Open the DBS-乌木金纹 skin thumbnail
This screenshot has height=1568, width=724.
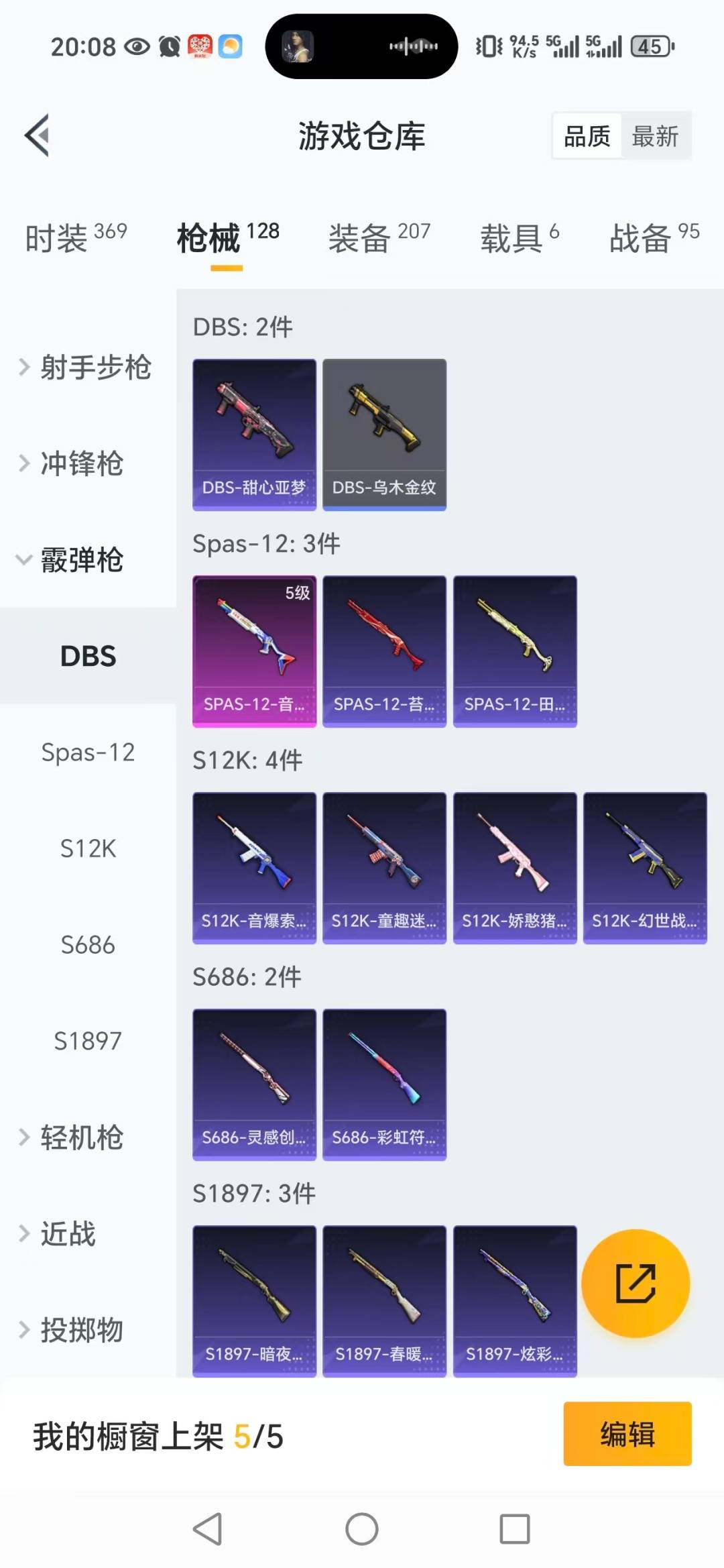tap(384, 434)
